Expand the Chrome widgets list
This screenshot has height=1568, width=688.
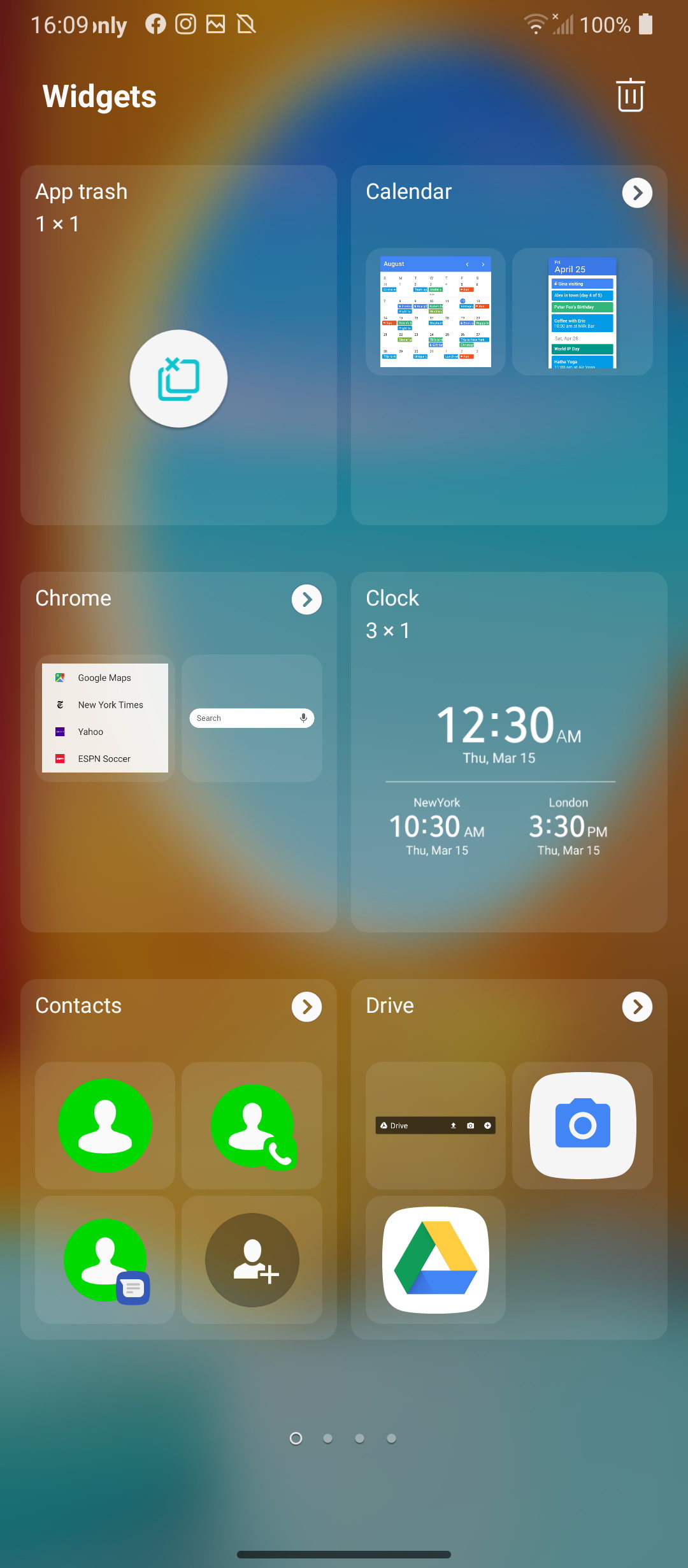[x=306, y=599]
